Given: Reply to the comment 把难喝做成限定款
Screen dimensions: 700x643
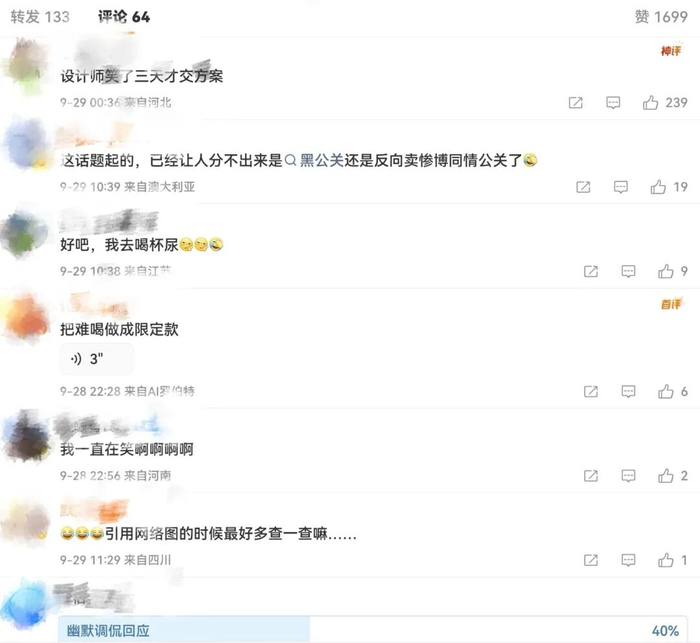Looking at the screenshot, I should coord(628,392).
